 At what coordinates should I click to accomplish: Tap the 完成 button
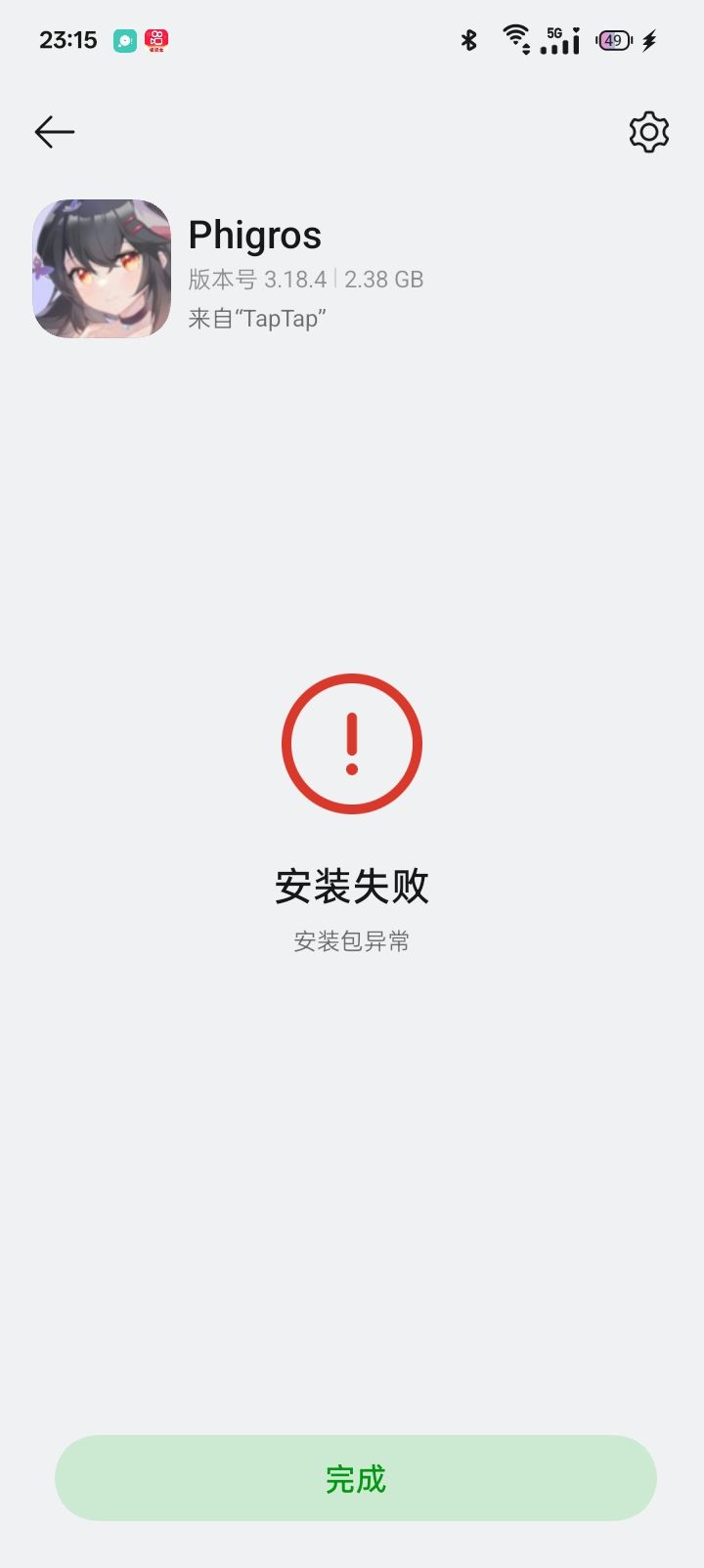[x=354, y=1479]
